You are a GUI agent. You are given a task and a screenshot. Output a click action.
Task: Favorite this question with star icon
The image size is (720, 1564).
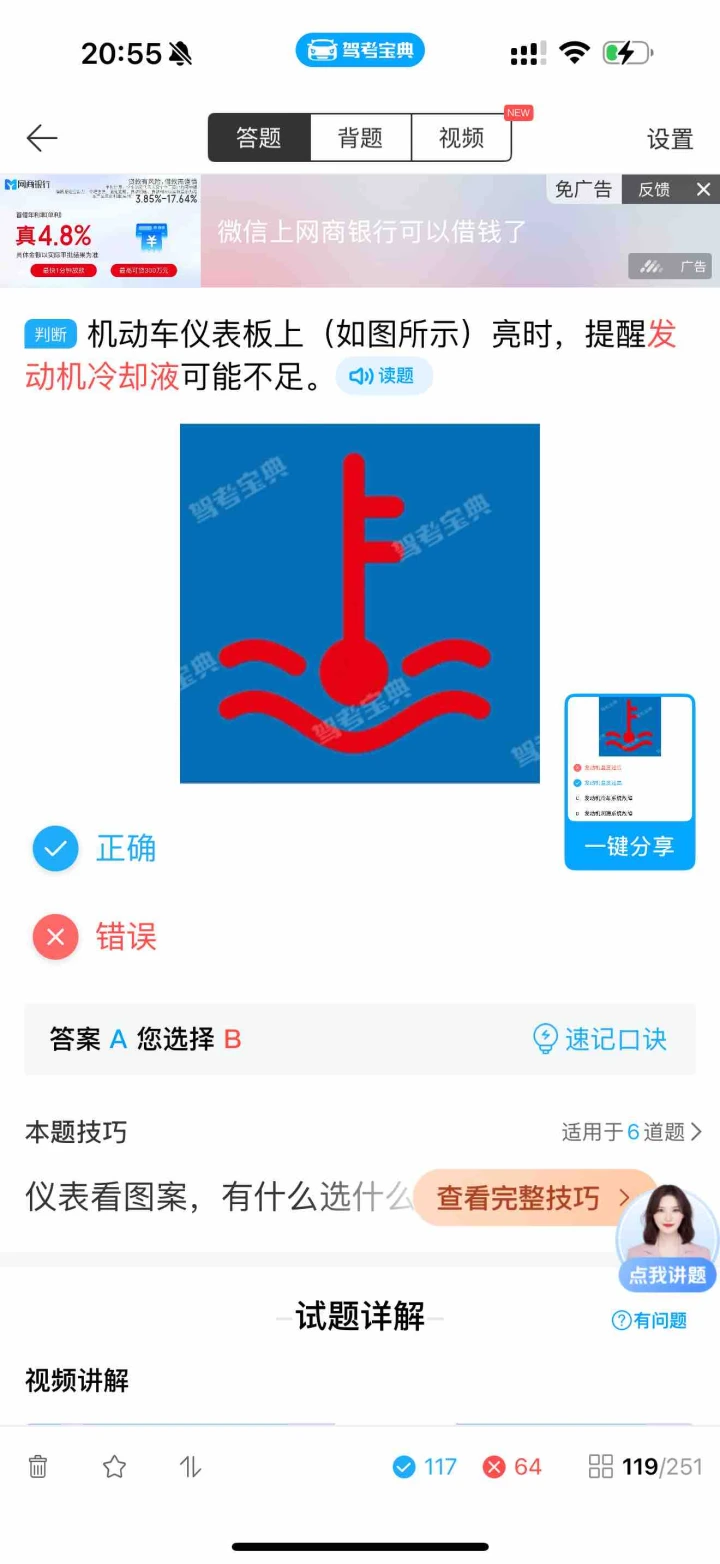(114, 1466)
